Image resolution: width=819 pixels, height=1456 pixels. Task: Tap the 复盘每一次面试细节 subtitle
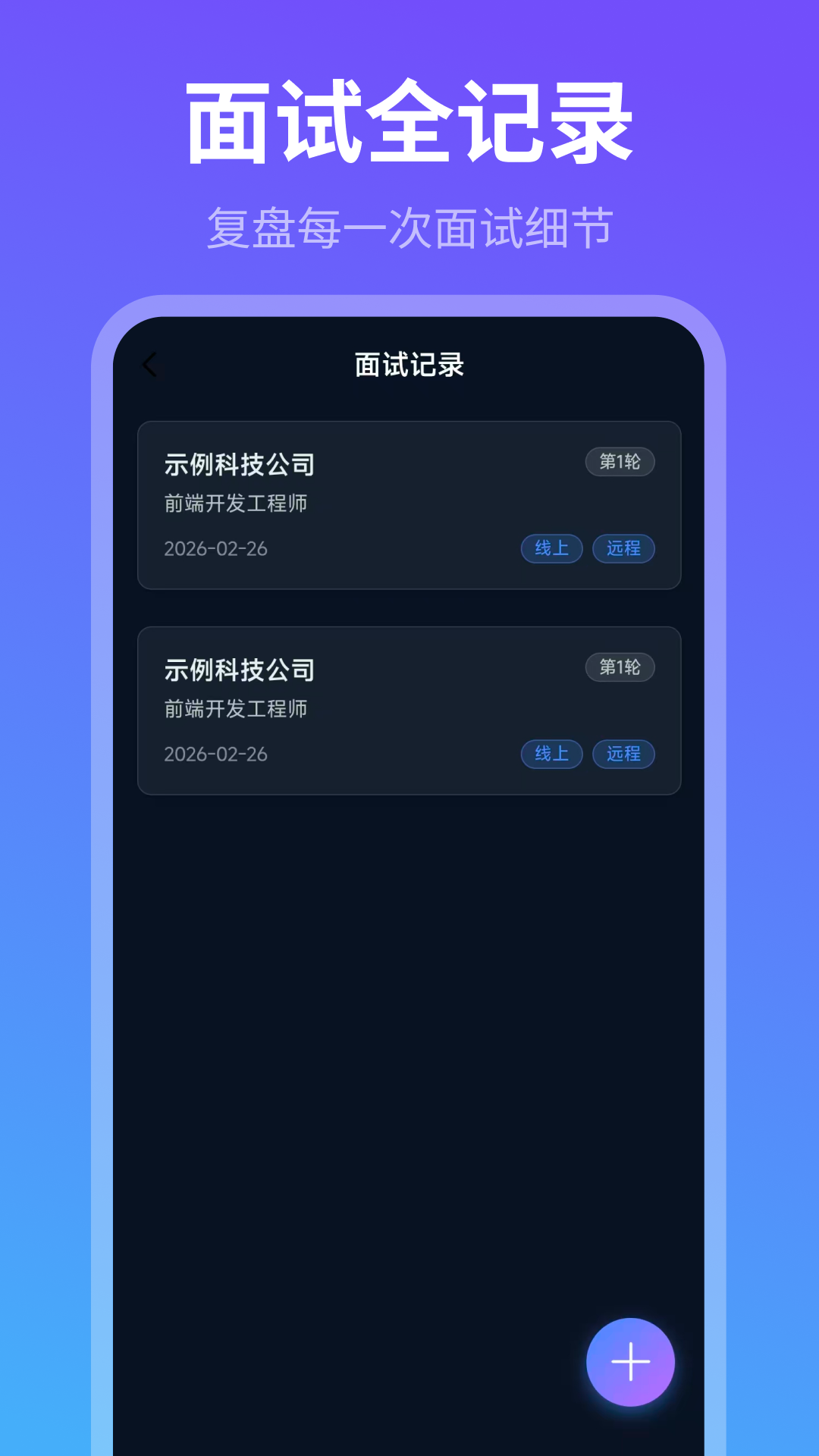[409, 227]
